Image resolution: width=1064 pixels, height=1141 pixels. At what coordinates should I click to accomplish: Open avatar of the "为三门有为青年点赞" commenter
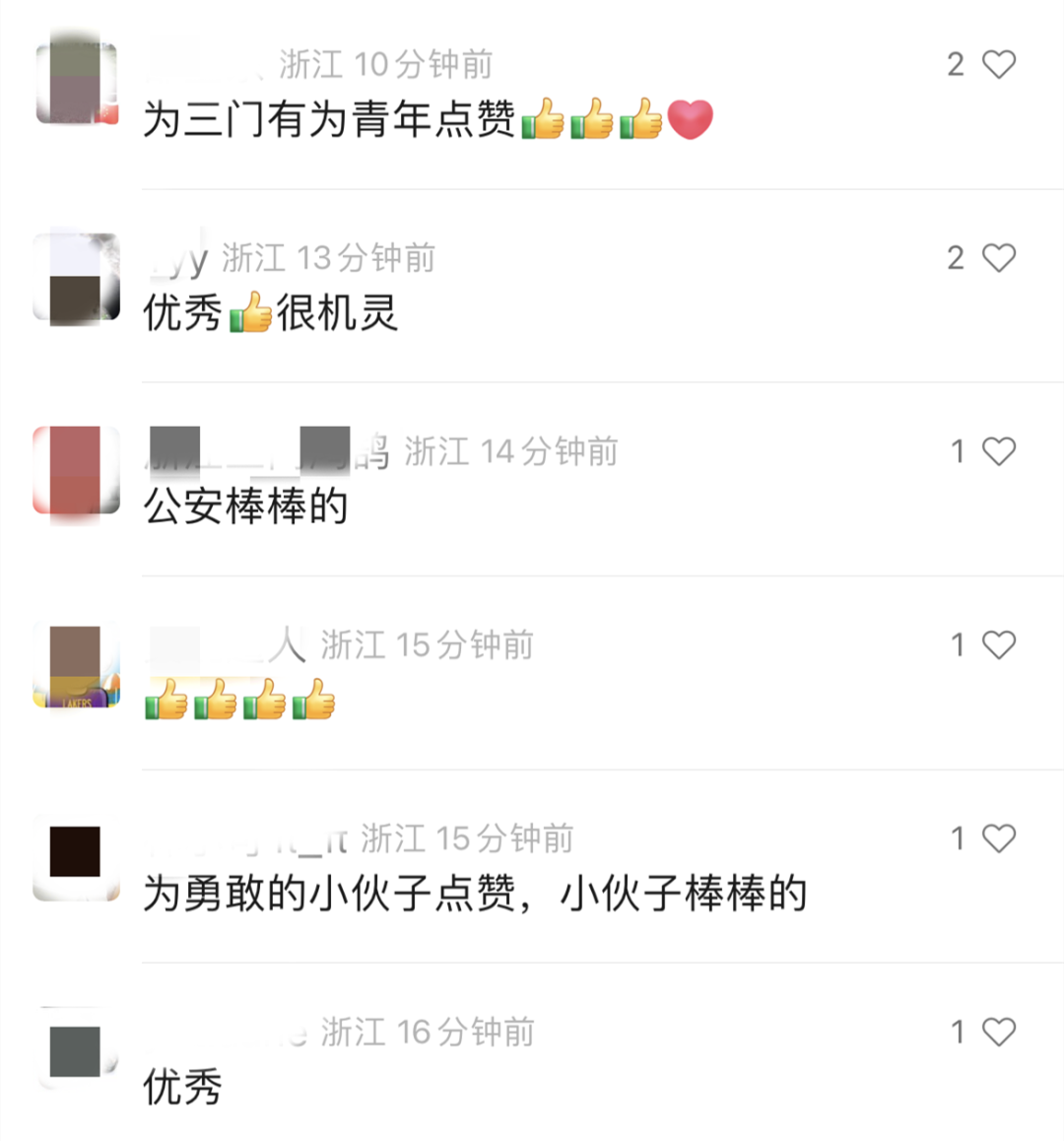point(76,84)
